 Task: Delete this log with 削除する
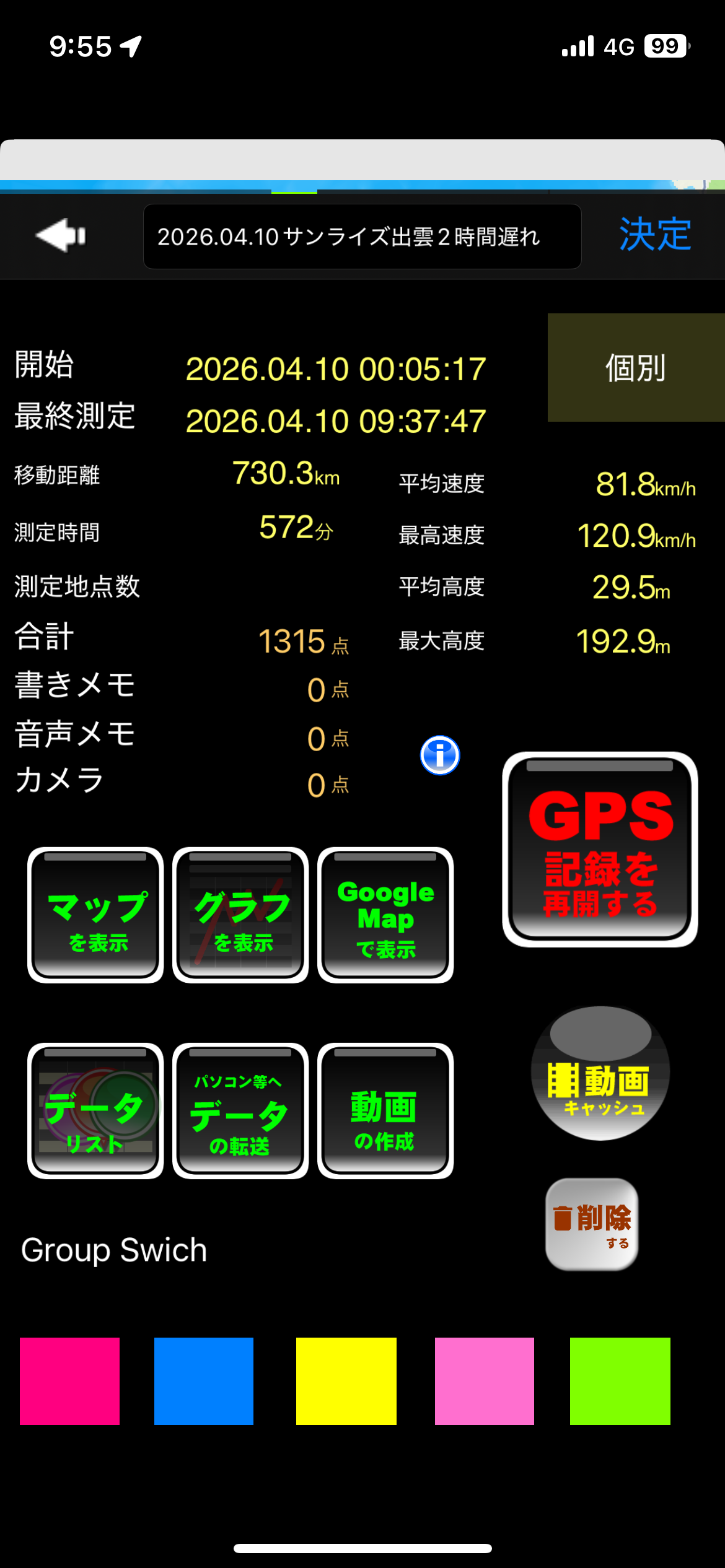tap(592, 1224)
